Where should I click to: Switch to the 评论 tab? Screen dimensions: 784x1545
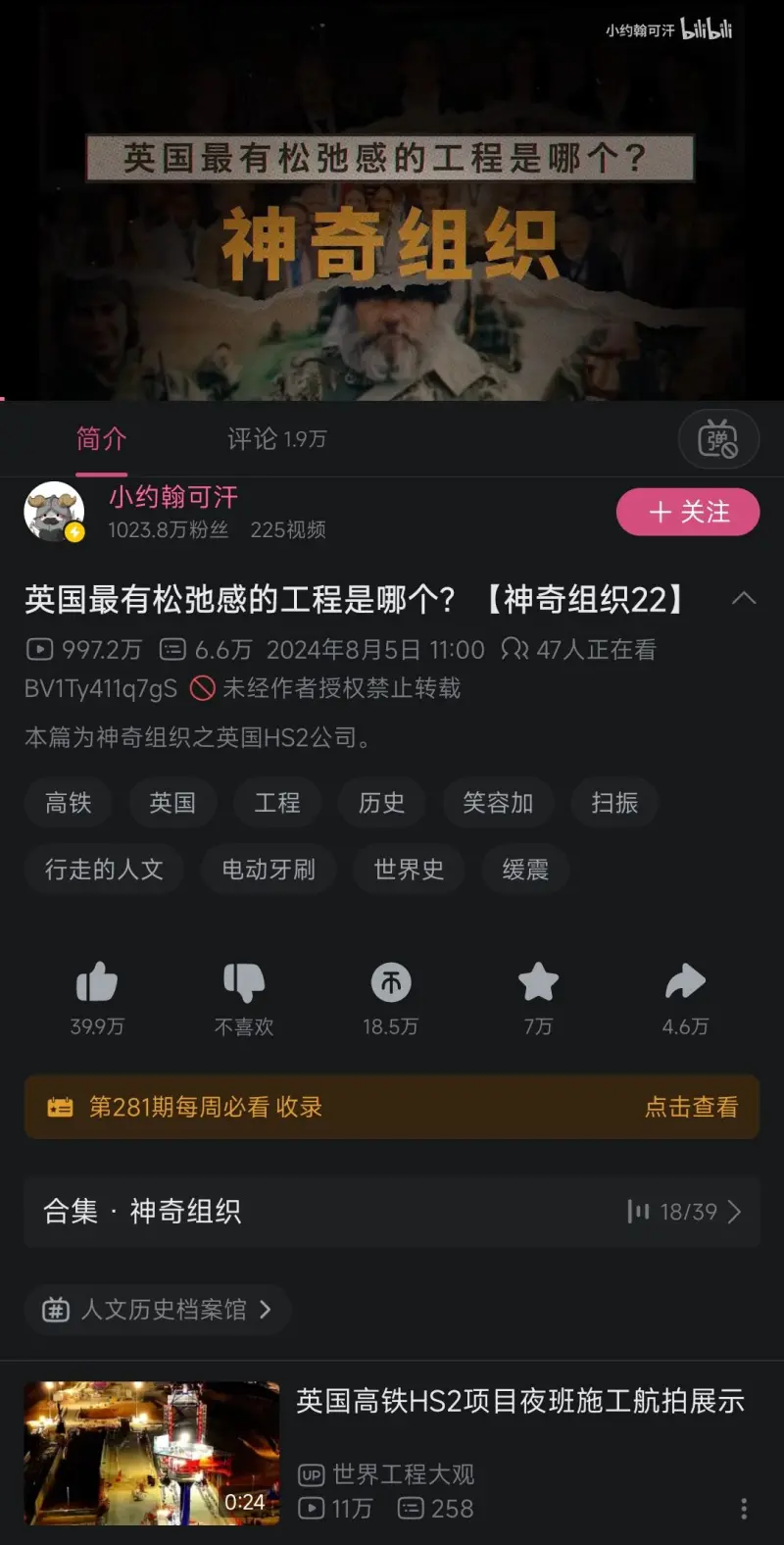[x=275, y=439]
